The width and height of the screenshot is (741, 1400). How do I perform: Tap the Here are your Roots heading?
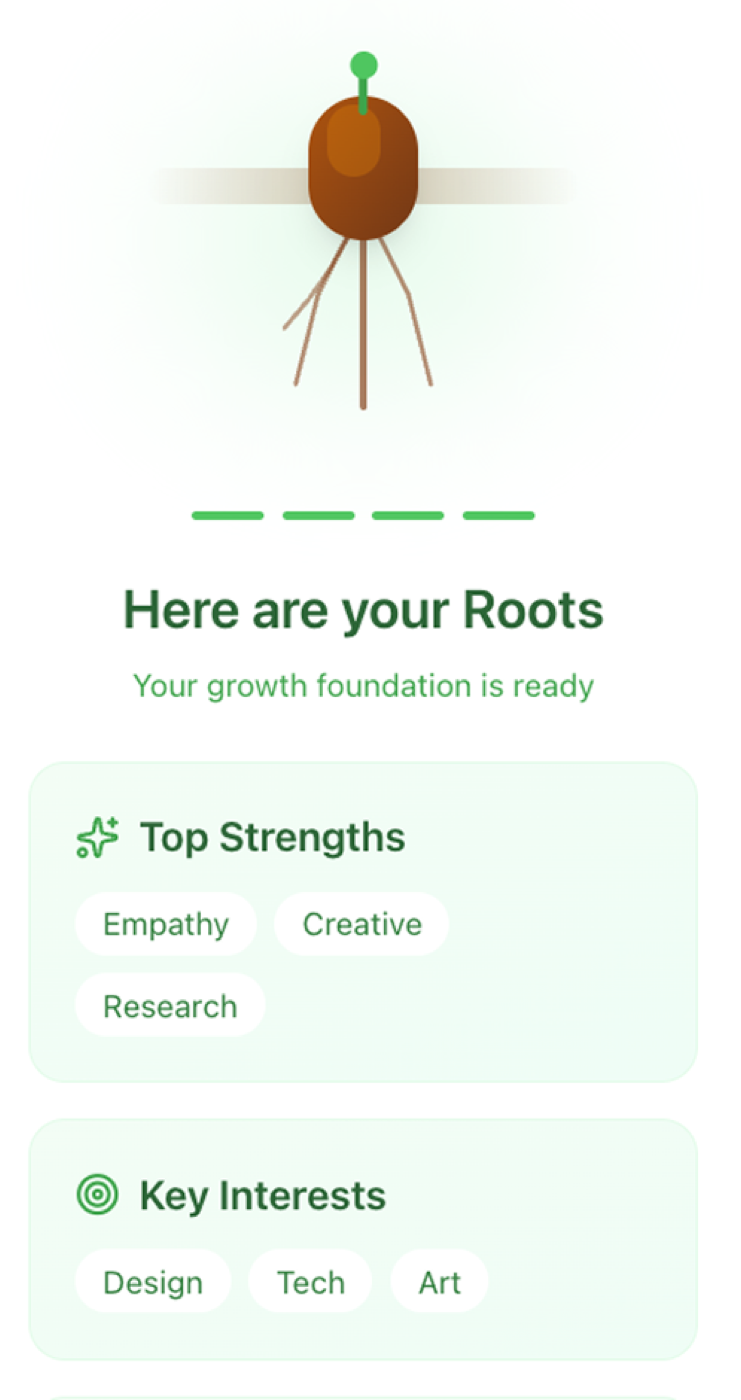point(363,610)
